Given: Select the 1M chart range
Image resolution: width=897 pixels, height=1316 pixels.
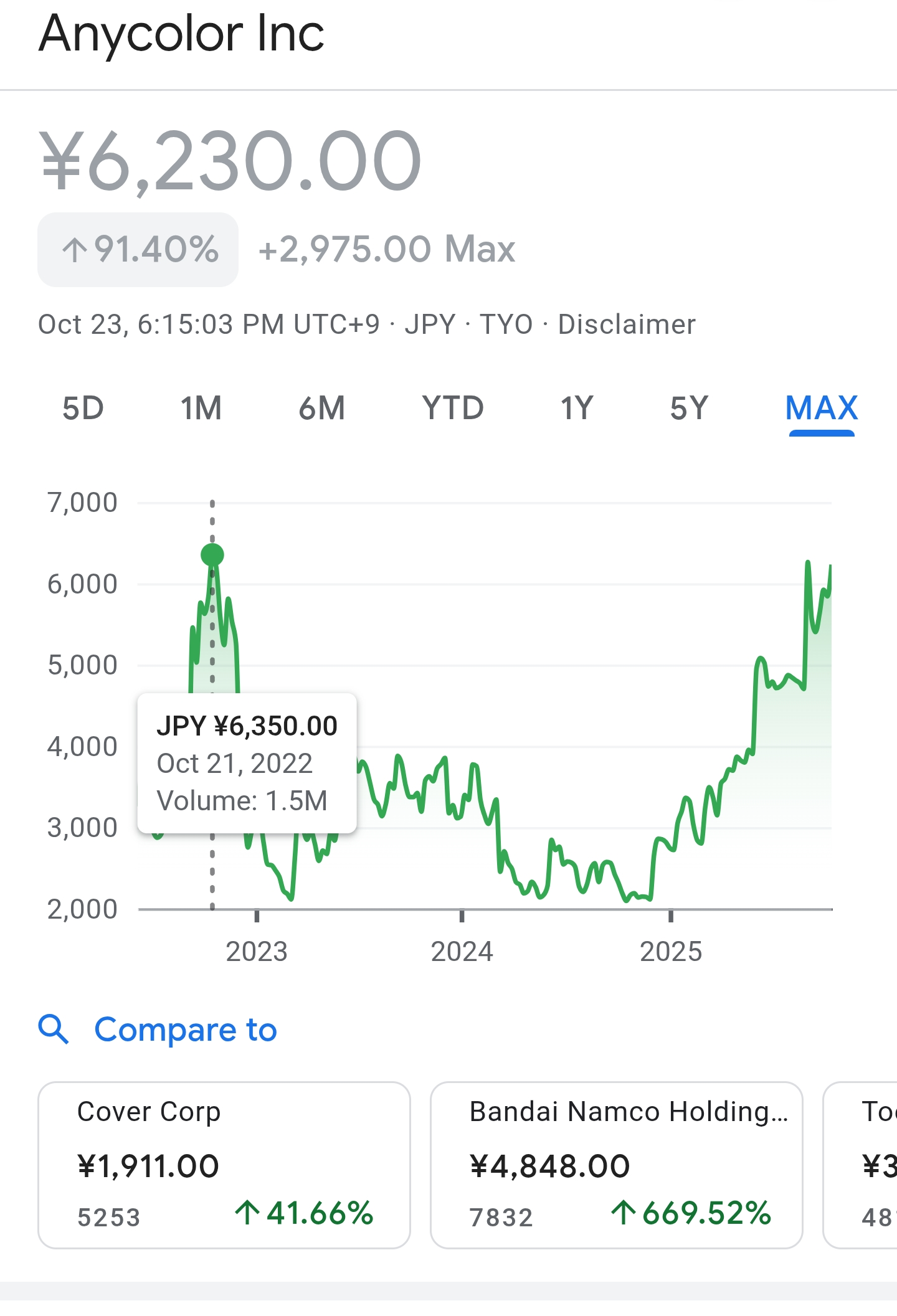Looking at the screenshot, I should pos(201,409).
